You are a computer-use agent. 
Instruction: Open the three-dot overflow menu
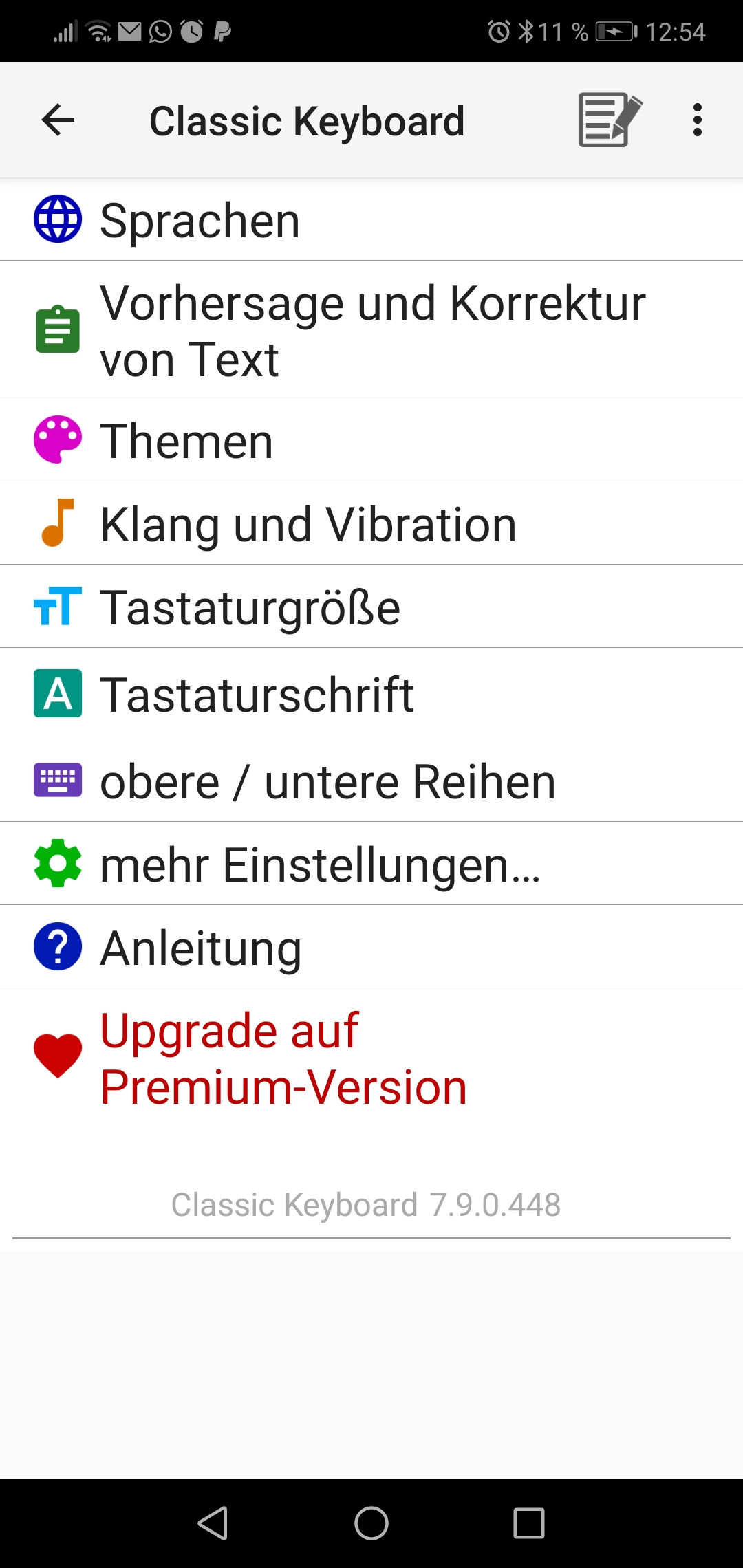(698, 120)
